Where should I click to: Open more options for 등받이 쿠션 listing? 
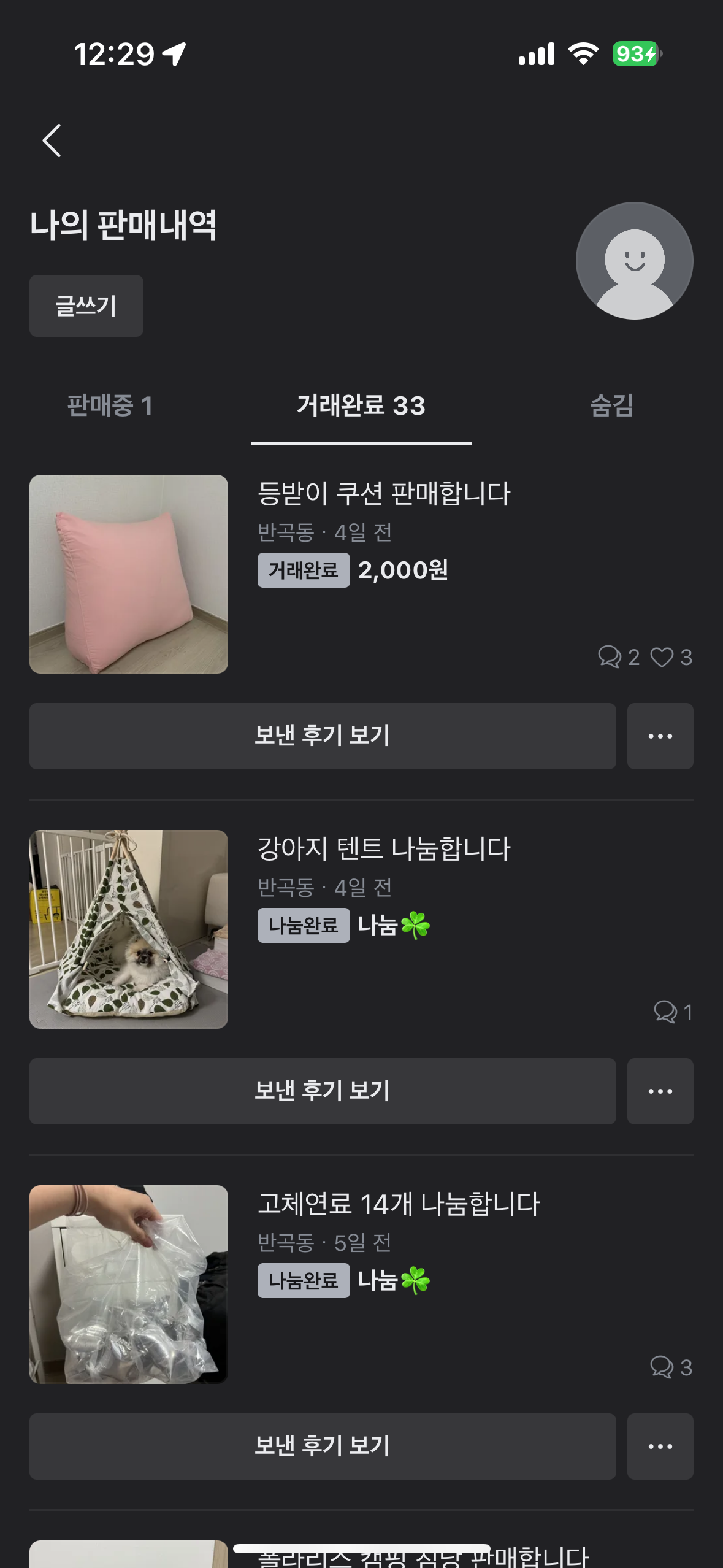pos(660,736)
